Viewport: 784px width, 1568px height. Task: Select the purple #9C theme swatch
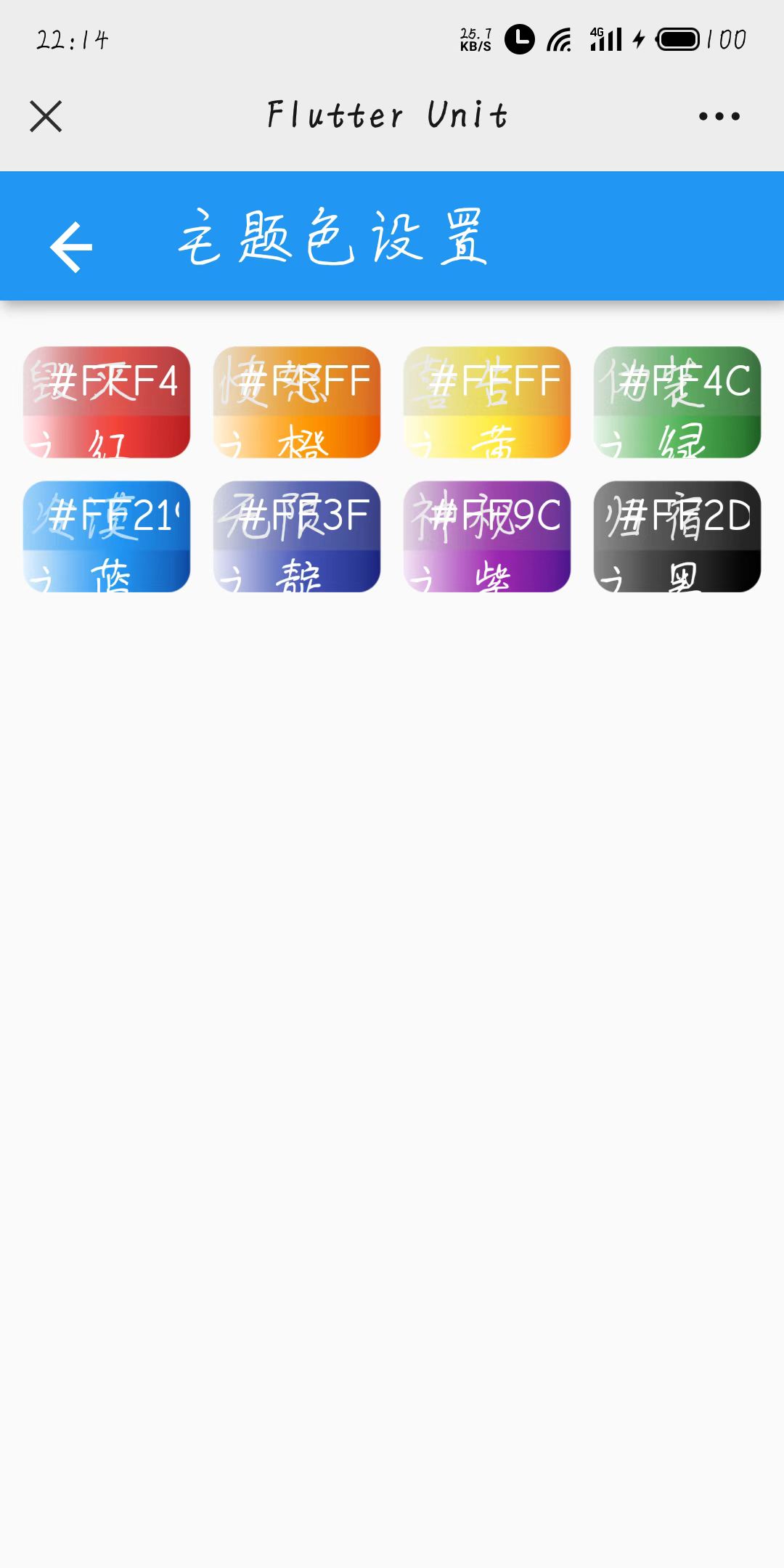point(486,537)
